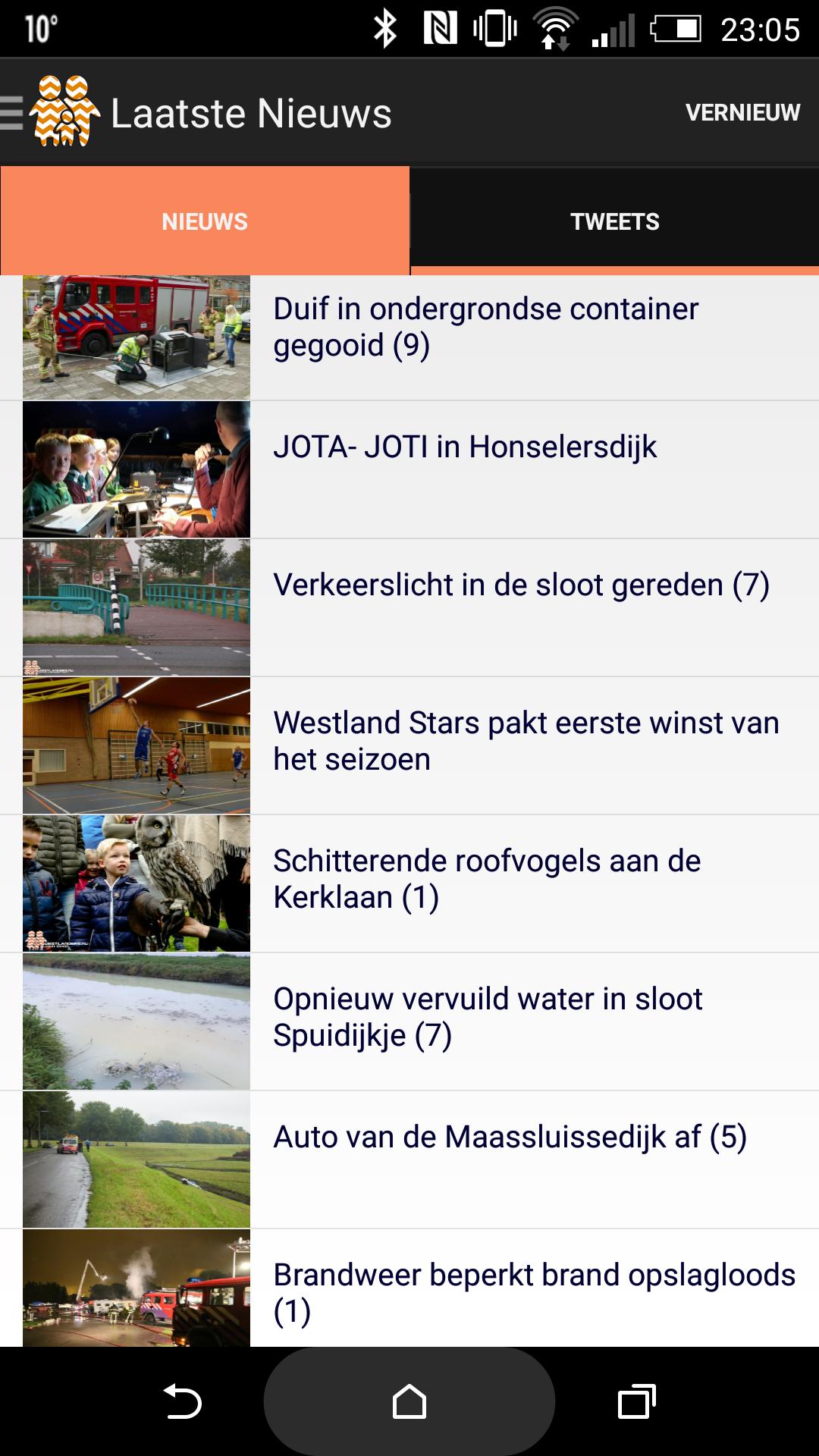Image resolution: width=819 pixels, height=1456 pixels.
Task: View Westland Stars pakt eerste winst article
Action: (525, 741)
